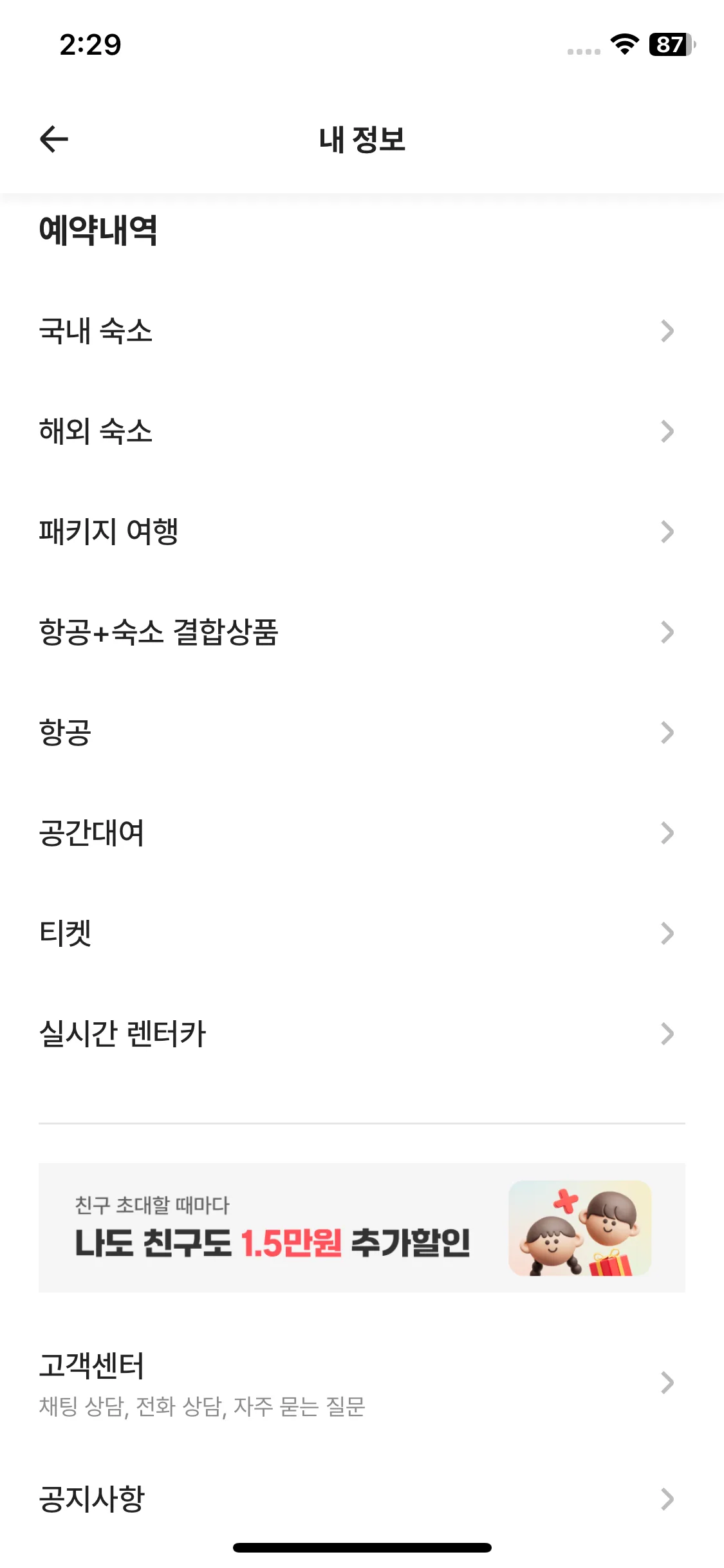Viewport: 724px width, 1568px height.
Task: Expand the 공지사항 chevron
Action: point(667,1500)
